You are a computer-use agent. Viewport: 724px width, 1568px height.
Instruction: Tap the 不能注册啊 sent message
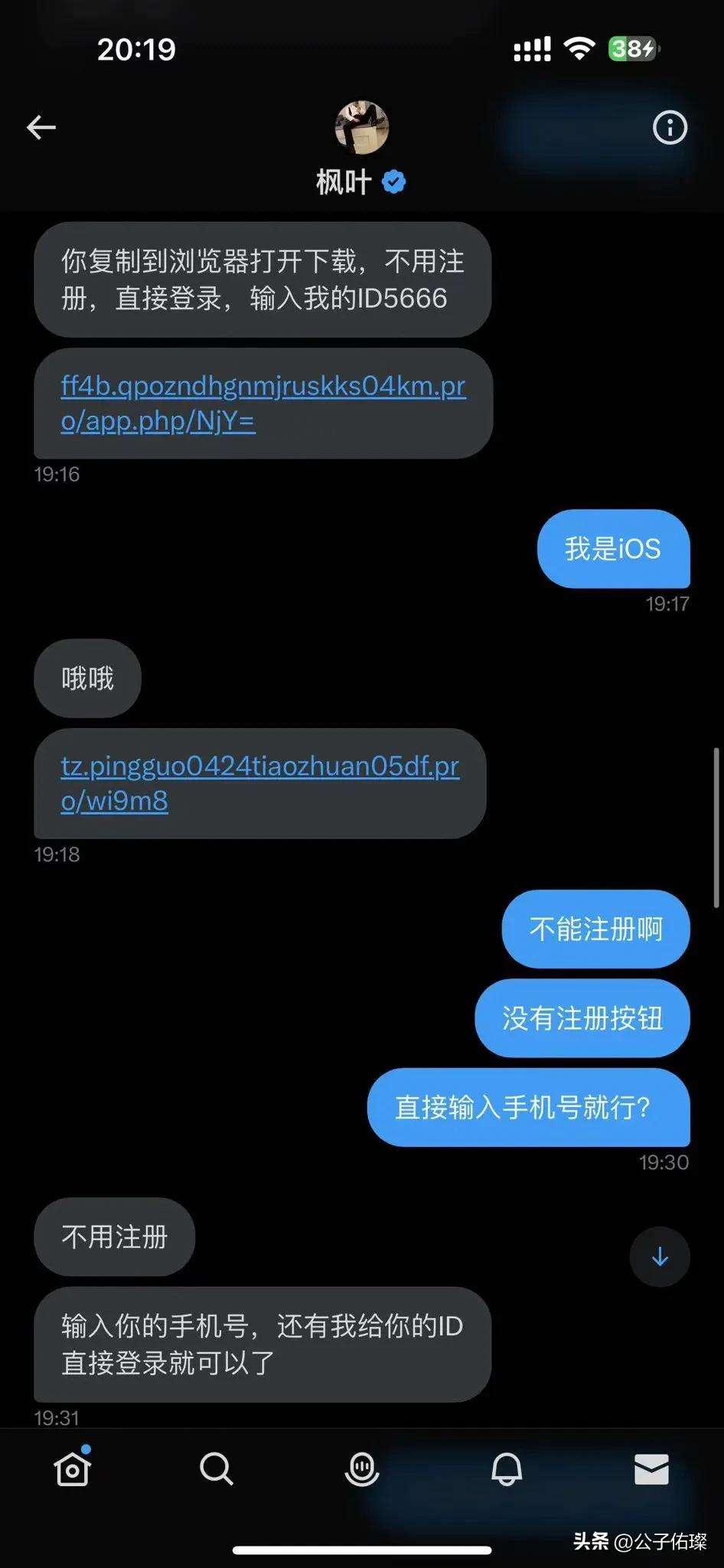(594, 929)
